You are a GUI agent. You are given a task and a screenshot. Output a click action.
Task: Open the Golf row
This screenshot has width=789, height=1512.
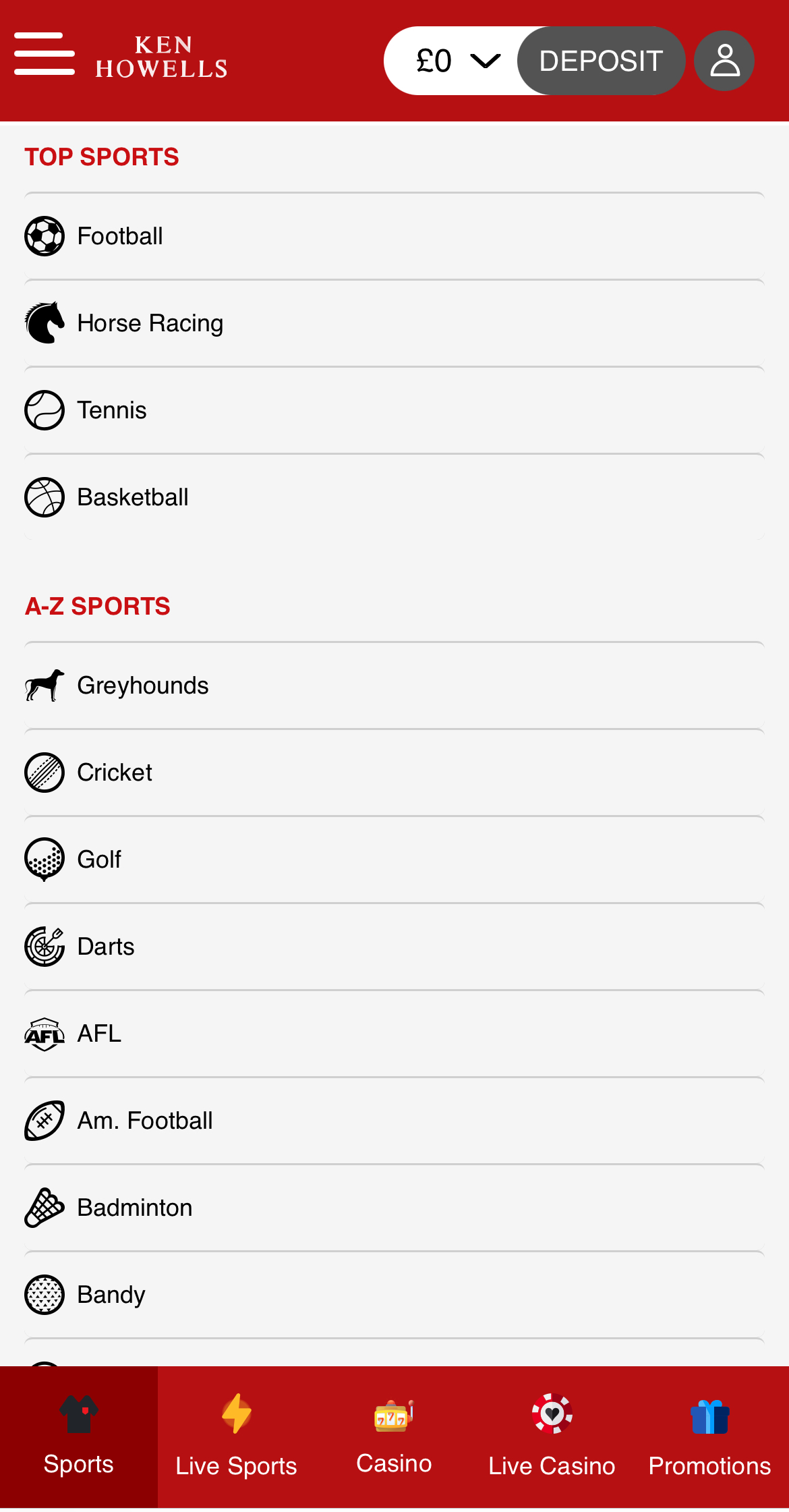point(99,860)
